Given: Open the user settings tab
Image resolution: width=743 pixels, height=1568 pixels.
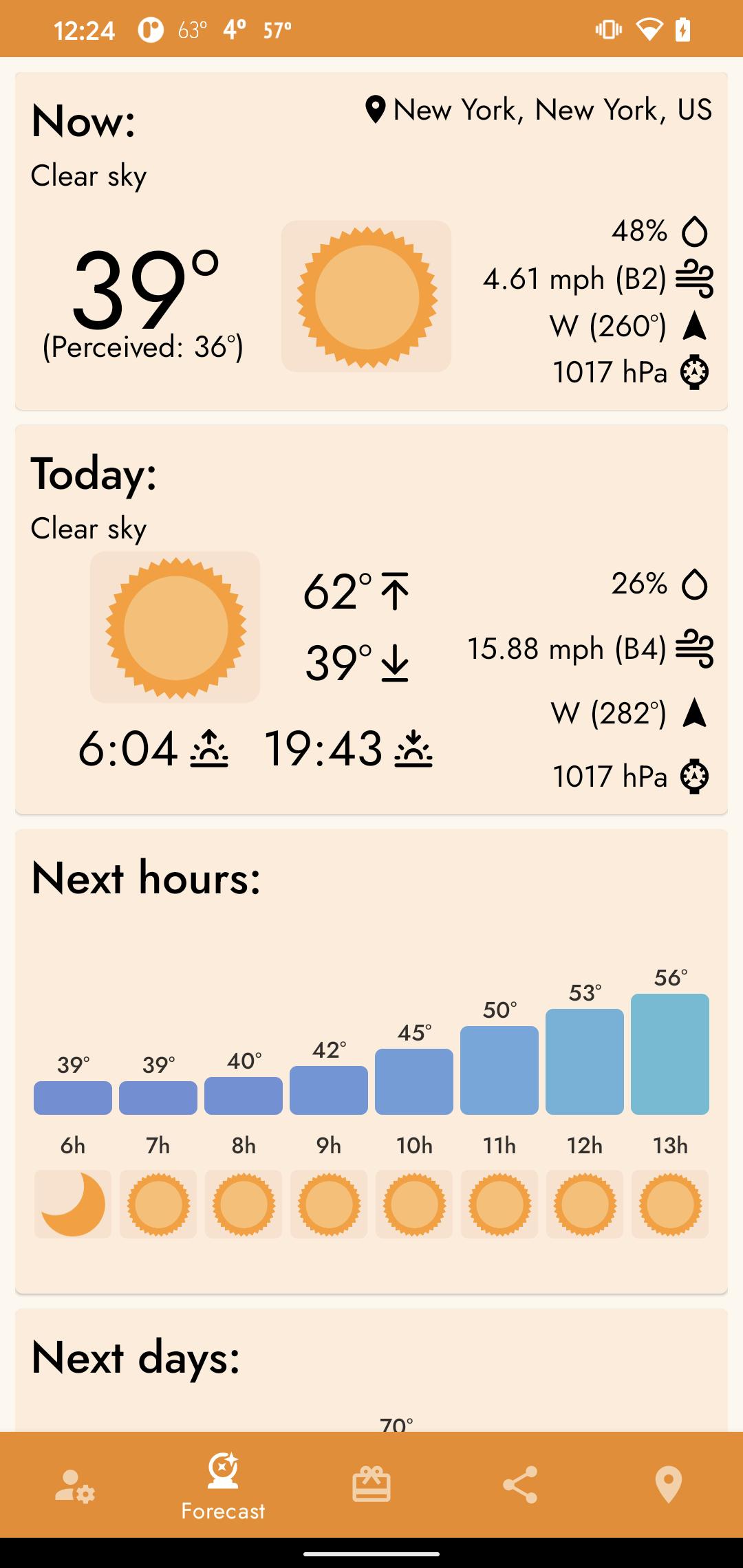Looking at the screenshot, I should pyautogui.click(x=74, y=1485).
